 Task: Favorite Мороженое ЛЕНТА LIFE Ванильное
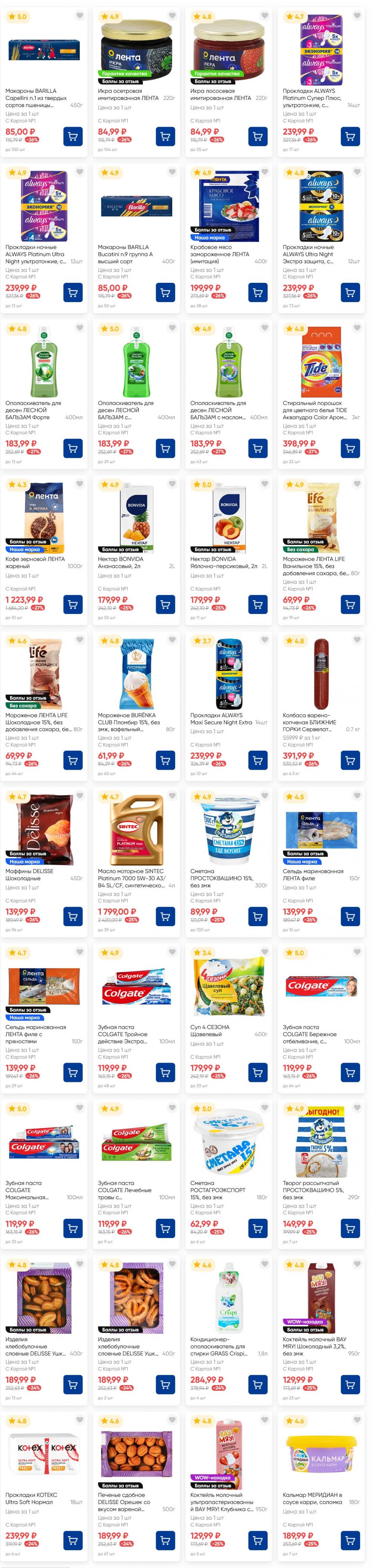[357, 484]
